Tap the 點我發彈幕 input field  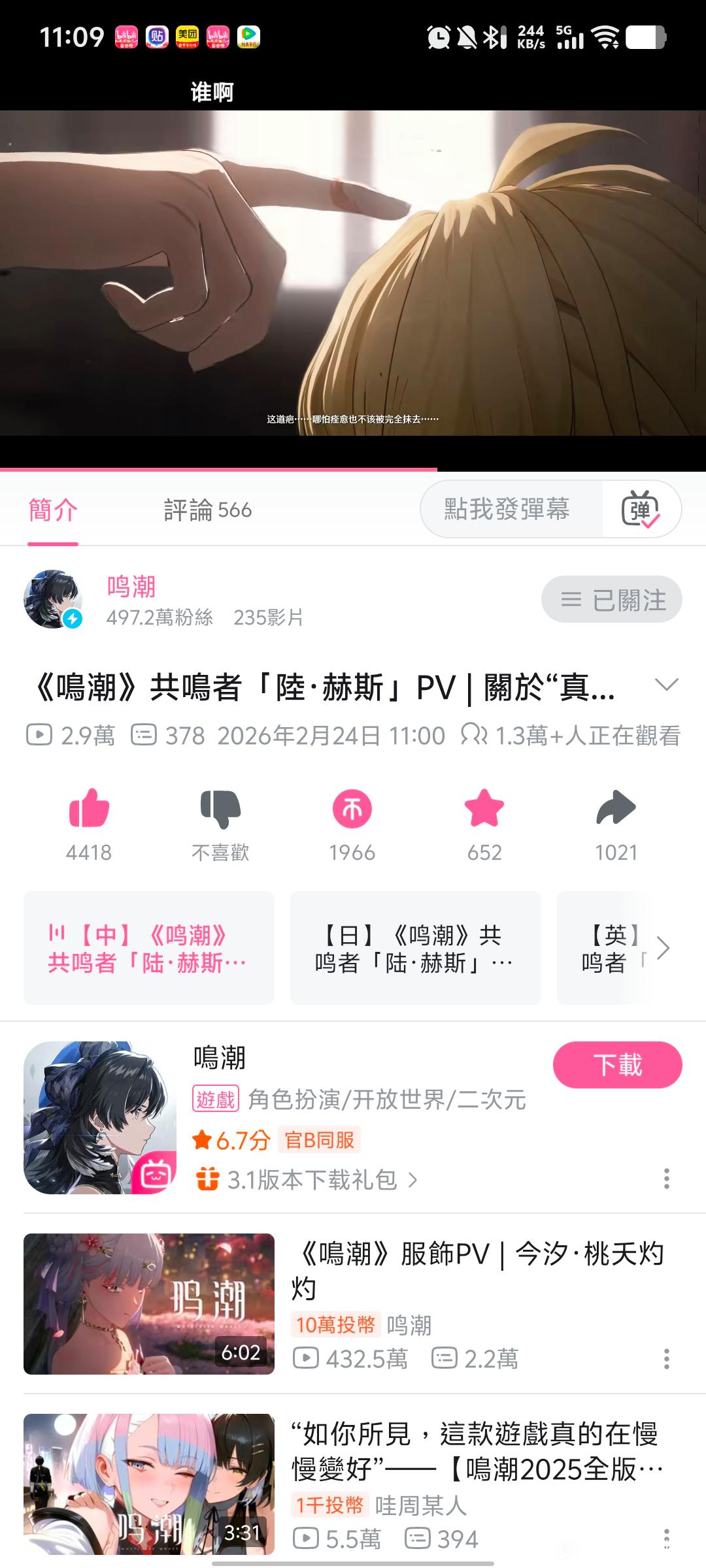(507, 509)
